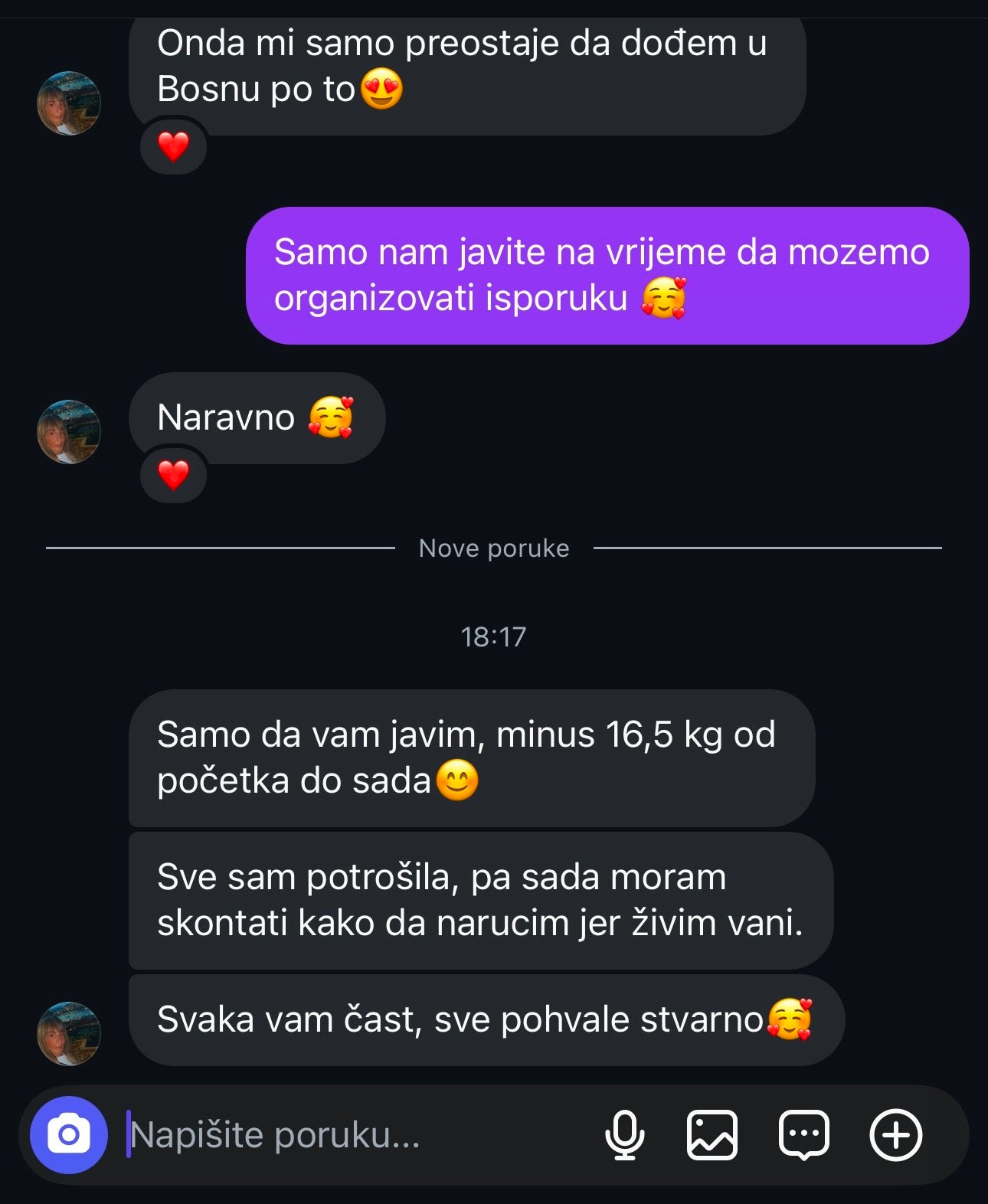Image resolution: width=988 pixels, height=1204 pixels.
Task: Open the photo gallery picker
Action: [712, 1134]
